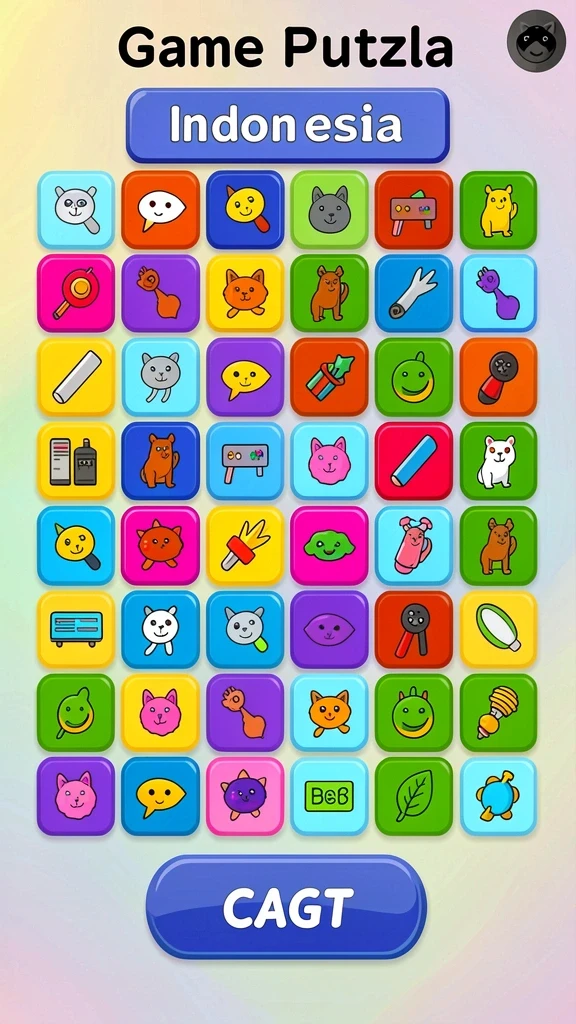576x1024 pixels.
Task: Select the yellow cat on green tile
Action: tap(498, 210)
